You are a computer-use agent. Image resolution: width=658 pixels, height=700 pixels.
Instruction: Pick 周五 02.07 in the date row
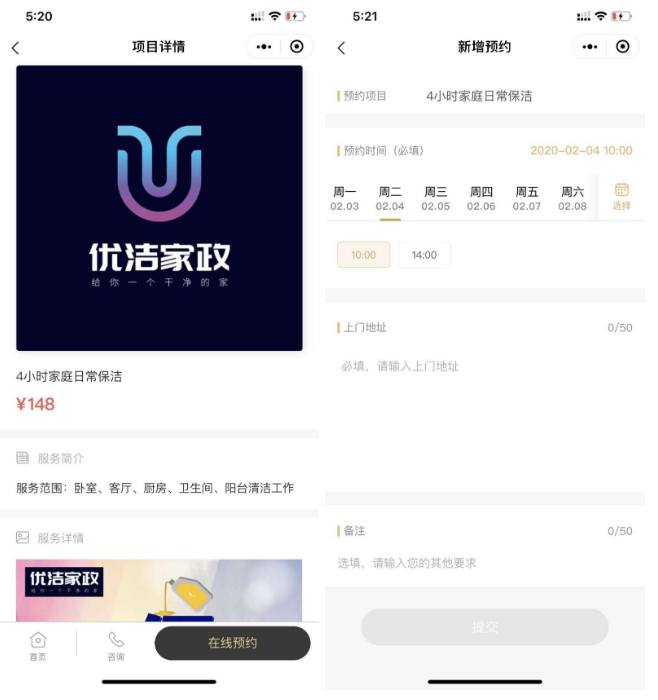tap(527, 198)
